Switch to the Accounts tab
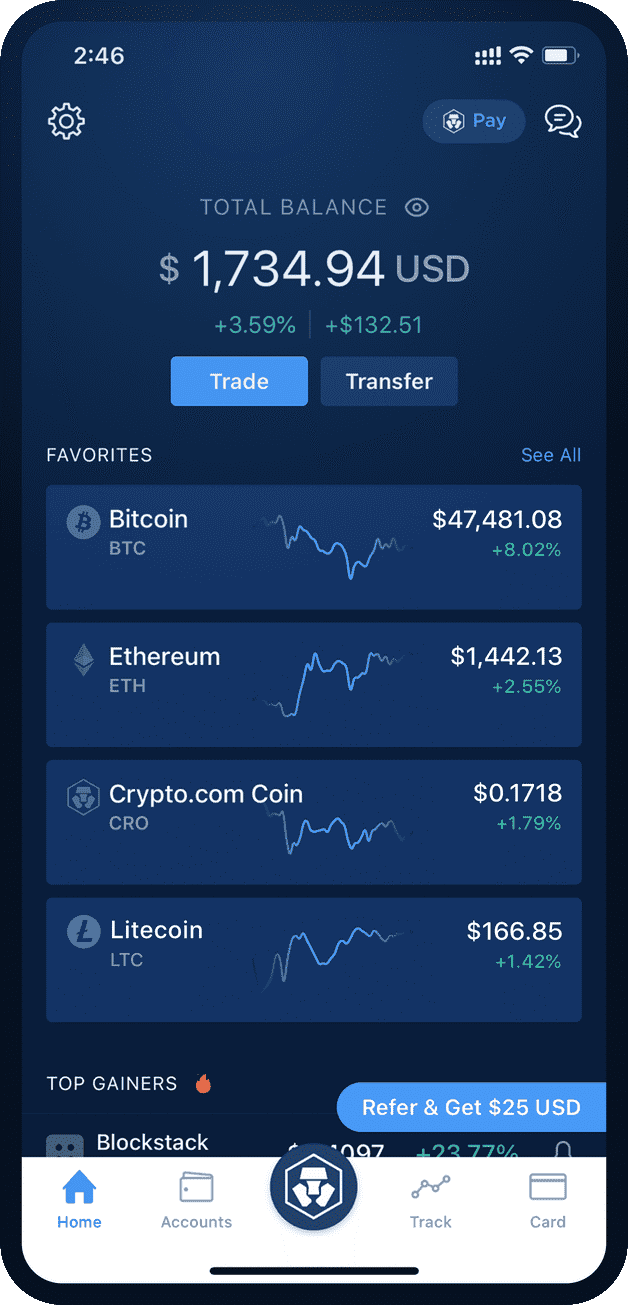 coord(196,1200)
